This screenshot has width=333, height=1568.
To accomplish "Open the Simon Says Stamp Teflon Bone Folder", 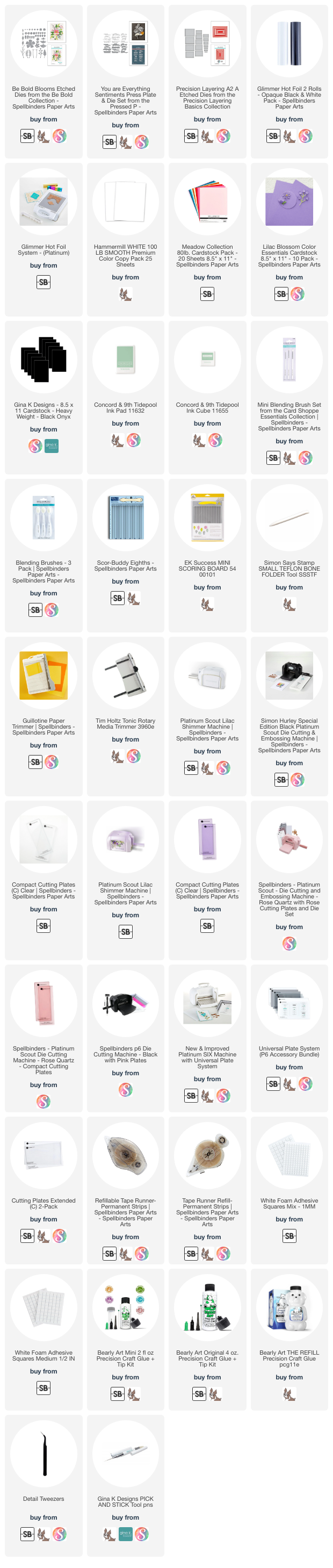I will (x=289, y=517).
